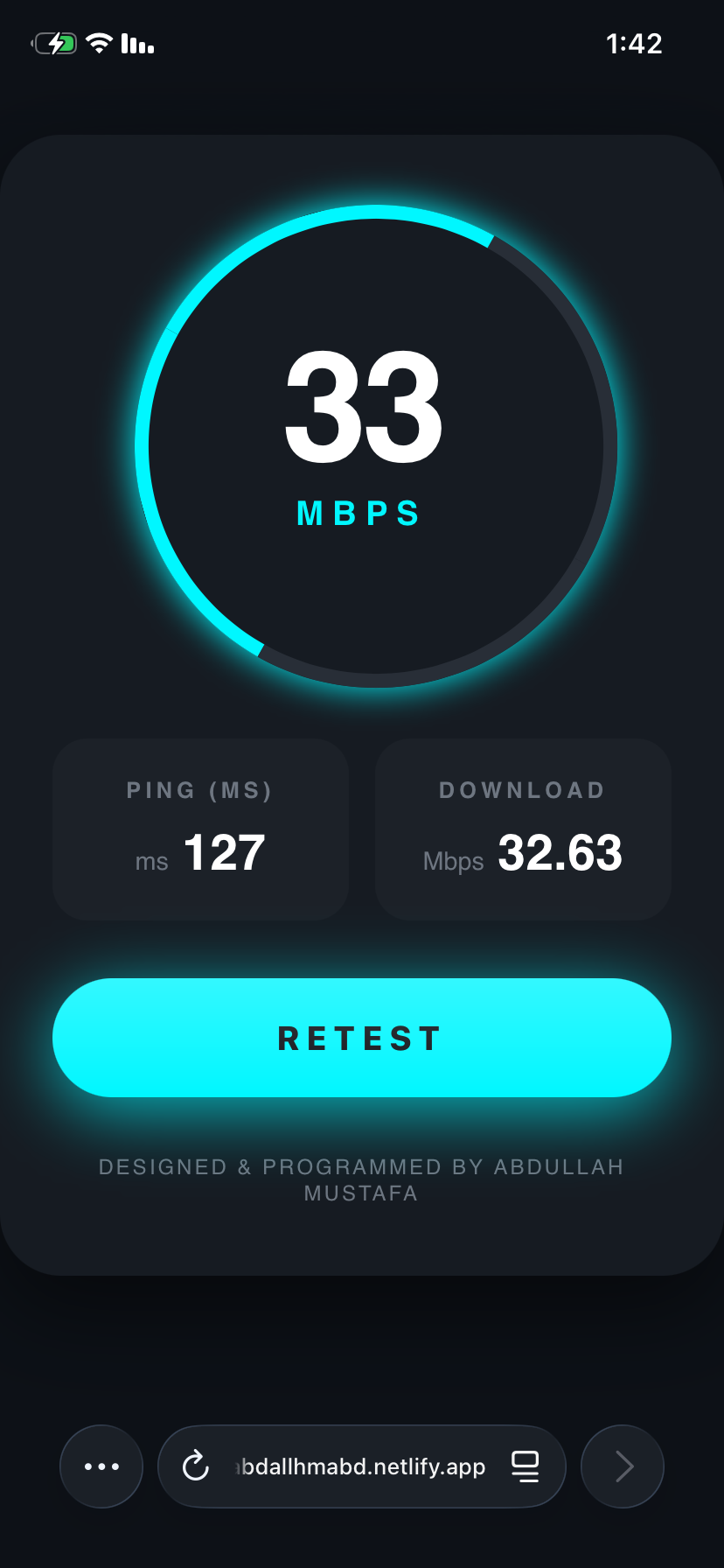Tap the Wi-Fi icon in the status bar
Viewport: 724px width, 1568px height.
tap(99, 42)
